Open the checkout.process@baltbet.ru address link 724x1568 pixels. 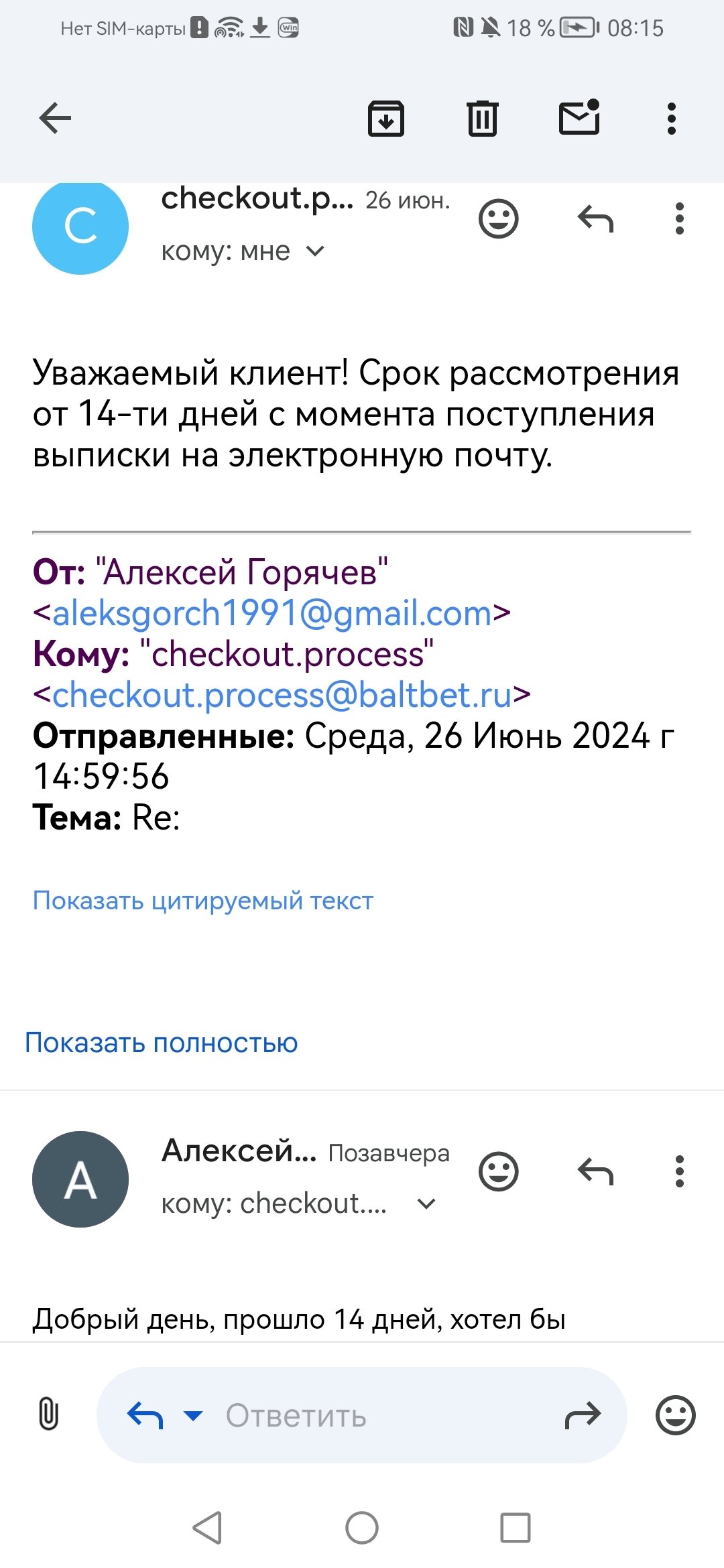pos(282,695)
